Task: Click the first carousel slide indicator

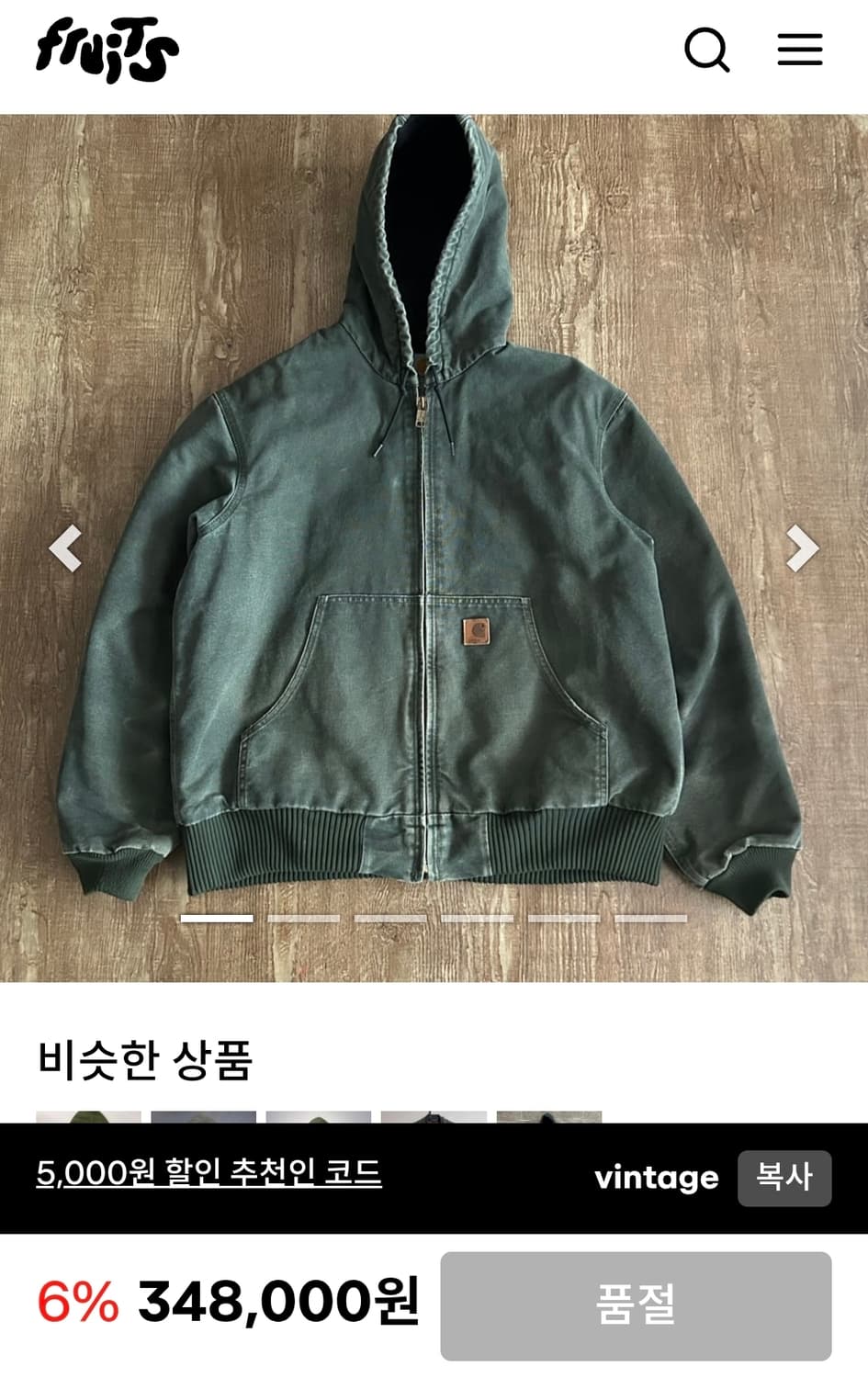Action: coord(219,919)
